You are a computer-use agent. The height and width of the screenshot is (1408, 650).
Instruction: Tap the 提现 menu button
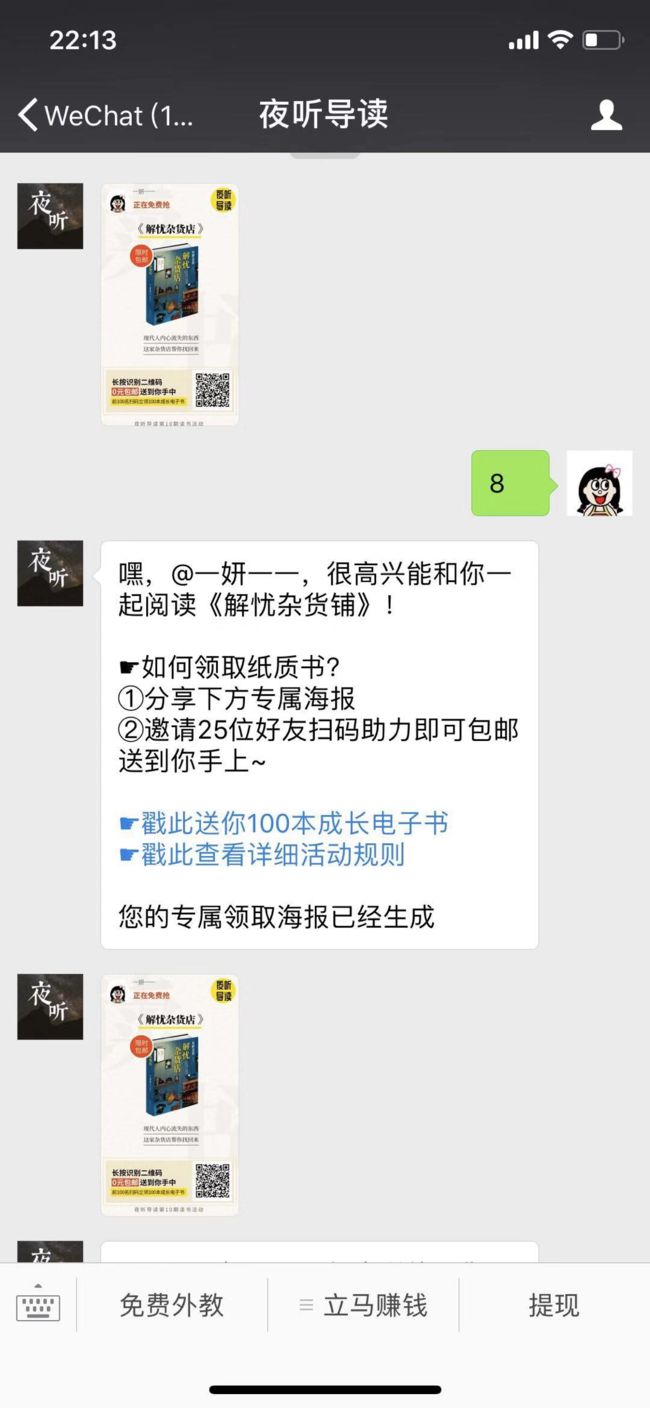pos(554,1305)
